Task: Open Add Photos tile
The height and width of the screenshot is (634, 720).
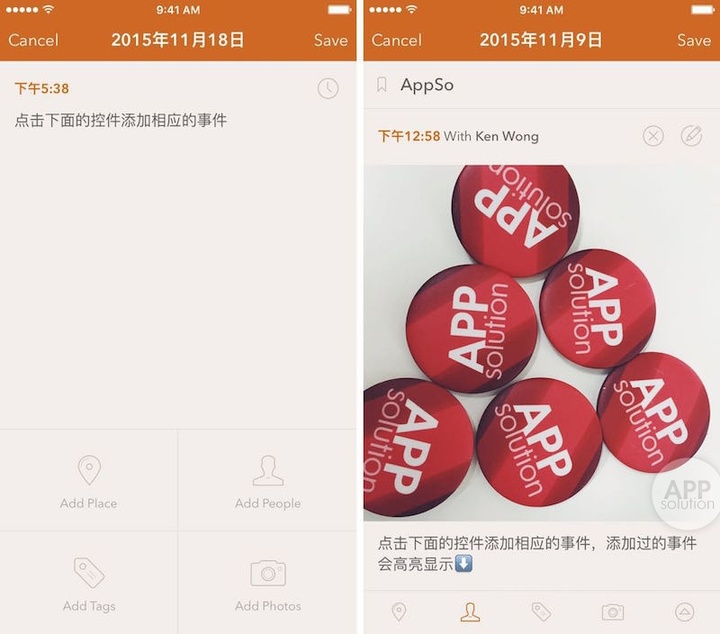Action: [267, 584]
